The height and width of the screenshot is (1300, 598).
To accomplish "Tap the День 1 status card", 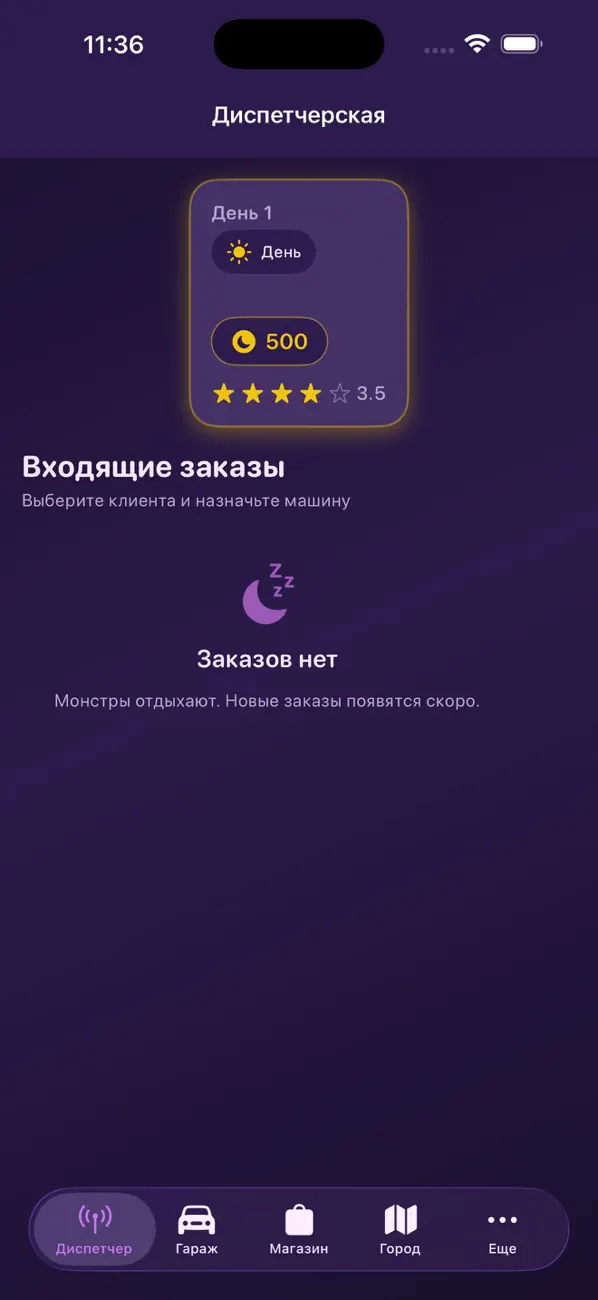I will pyautogui.click(x=299, y=303).
